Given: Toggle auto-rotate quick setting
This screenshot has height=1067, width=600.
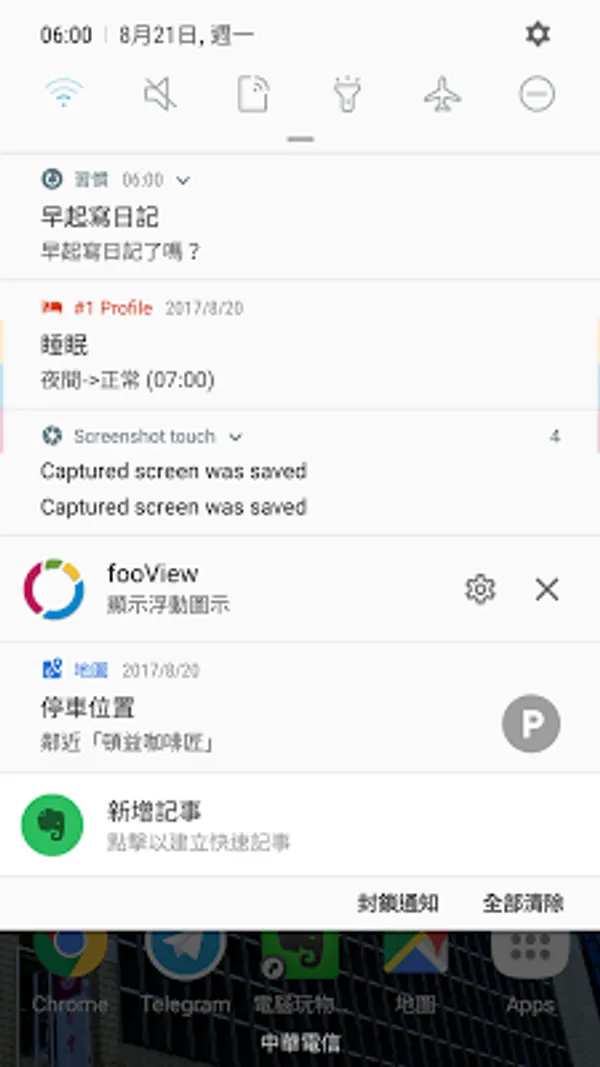Looking at the screenshot, I should click(253, 95).
